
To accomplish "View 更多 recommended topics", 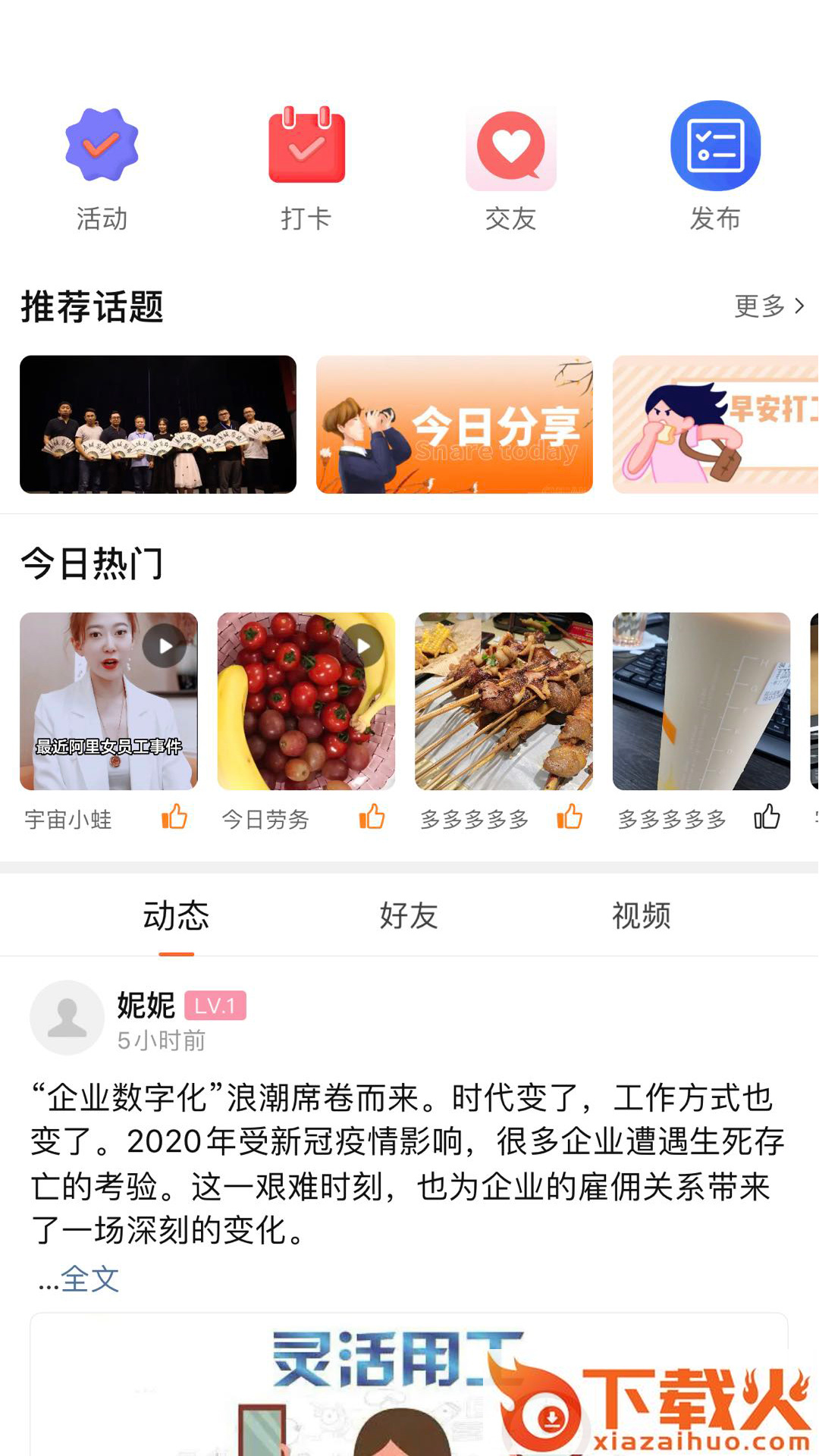I will tap(769, 306).
